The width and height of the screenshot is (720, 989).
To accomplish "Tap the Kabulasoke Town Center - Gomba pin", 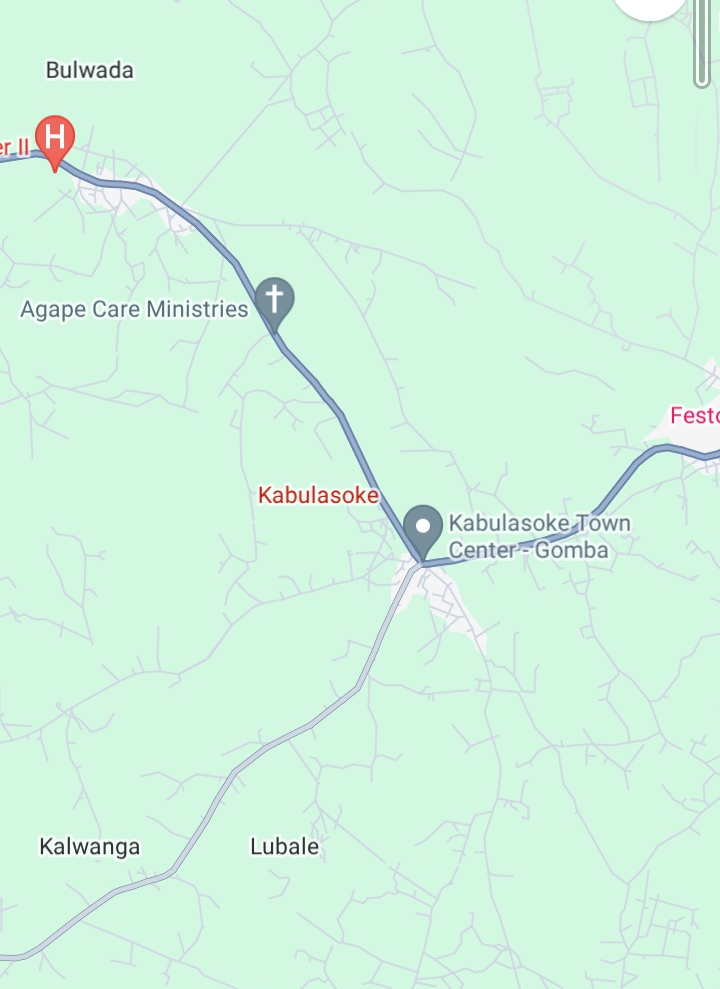I will pos(423,528).
